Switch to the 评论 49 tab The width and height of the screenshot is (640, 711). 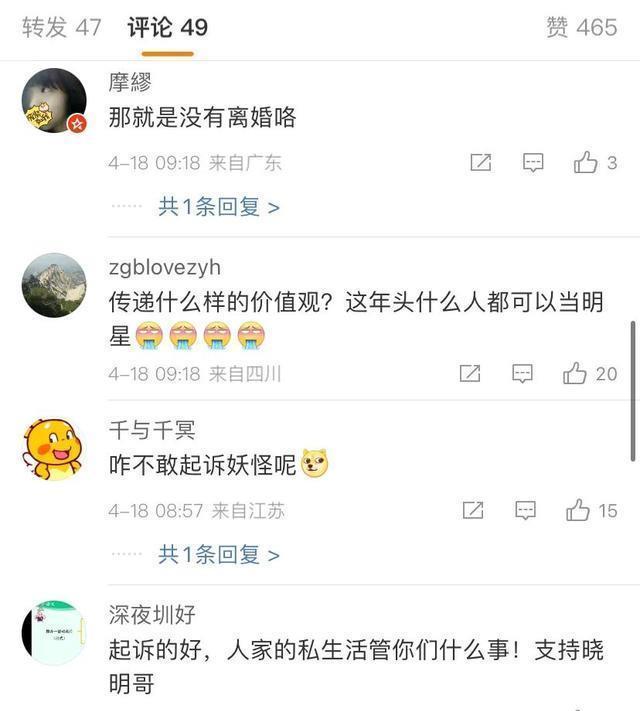click(167, 27)
